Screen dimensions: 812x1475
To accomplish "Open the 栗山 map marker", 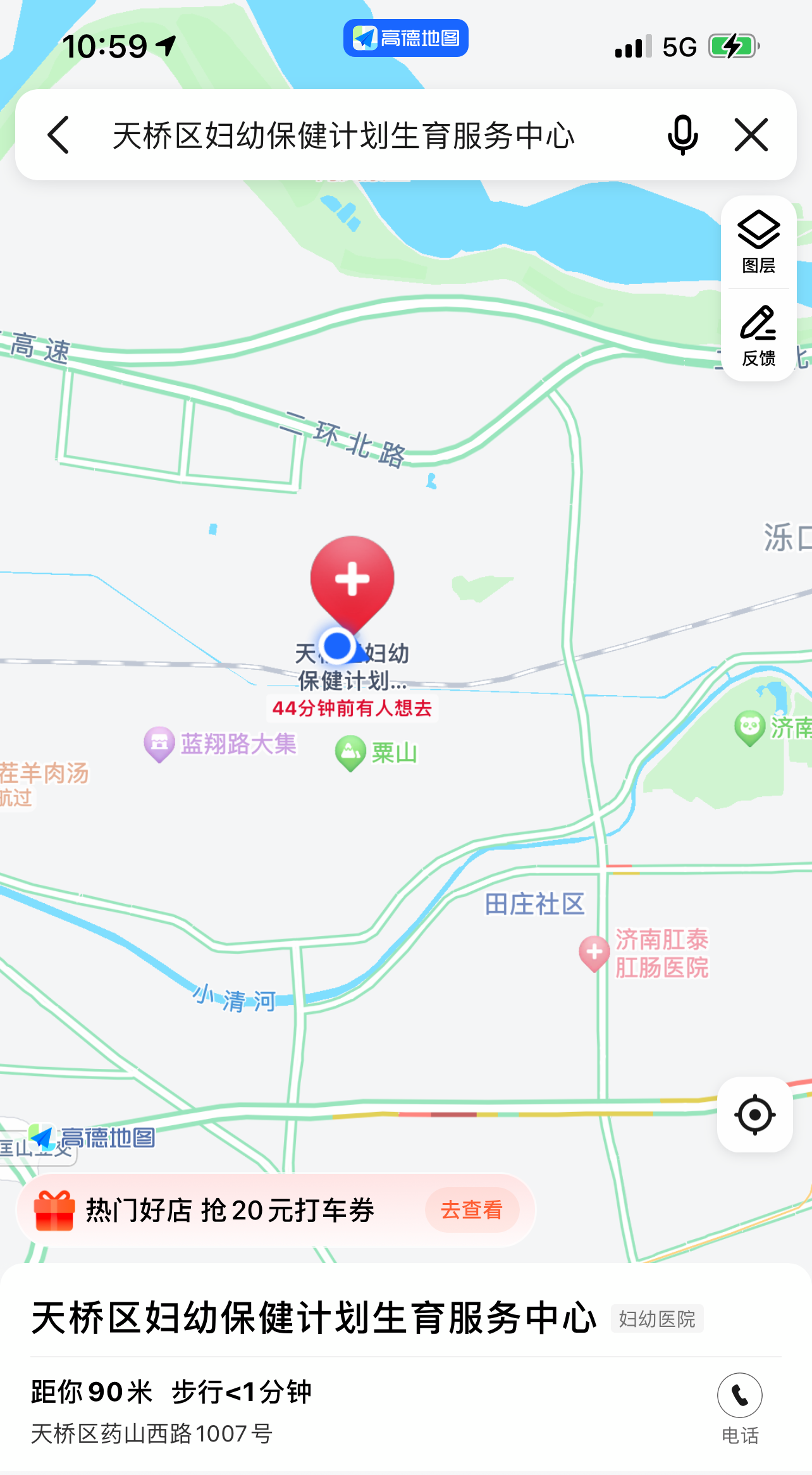I will (350, 753).
